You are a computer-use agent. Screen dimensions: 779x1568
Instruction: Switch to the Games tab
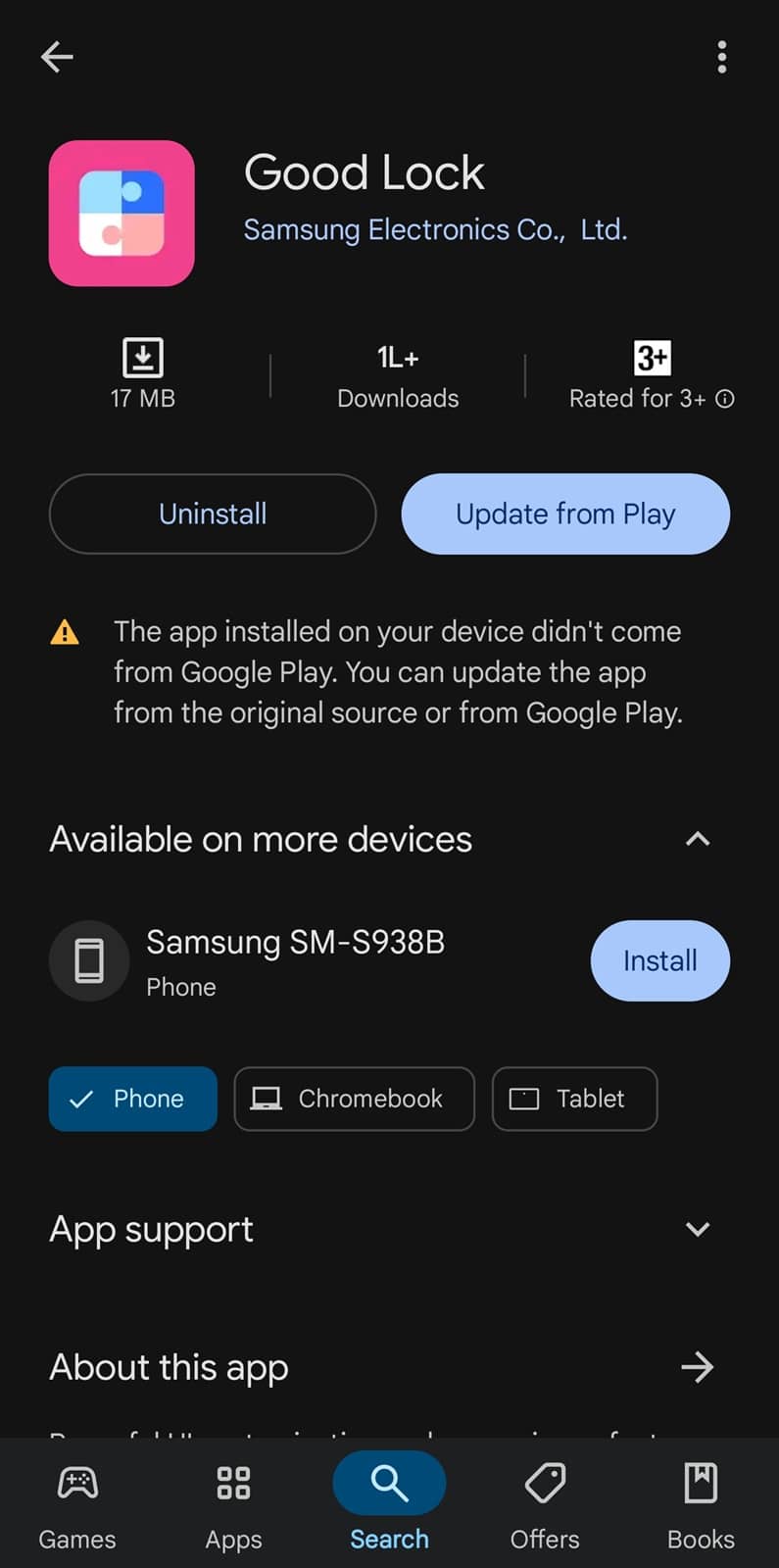[77, 1503]
